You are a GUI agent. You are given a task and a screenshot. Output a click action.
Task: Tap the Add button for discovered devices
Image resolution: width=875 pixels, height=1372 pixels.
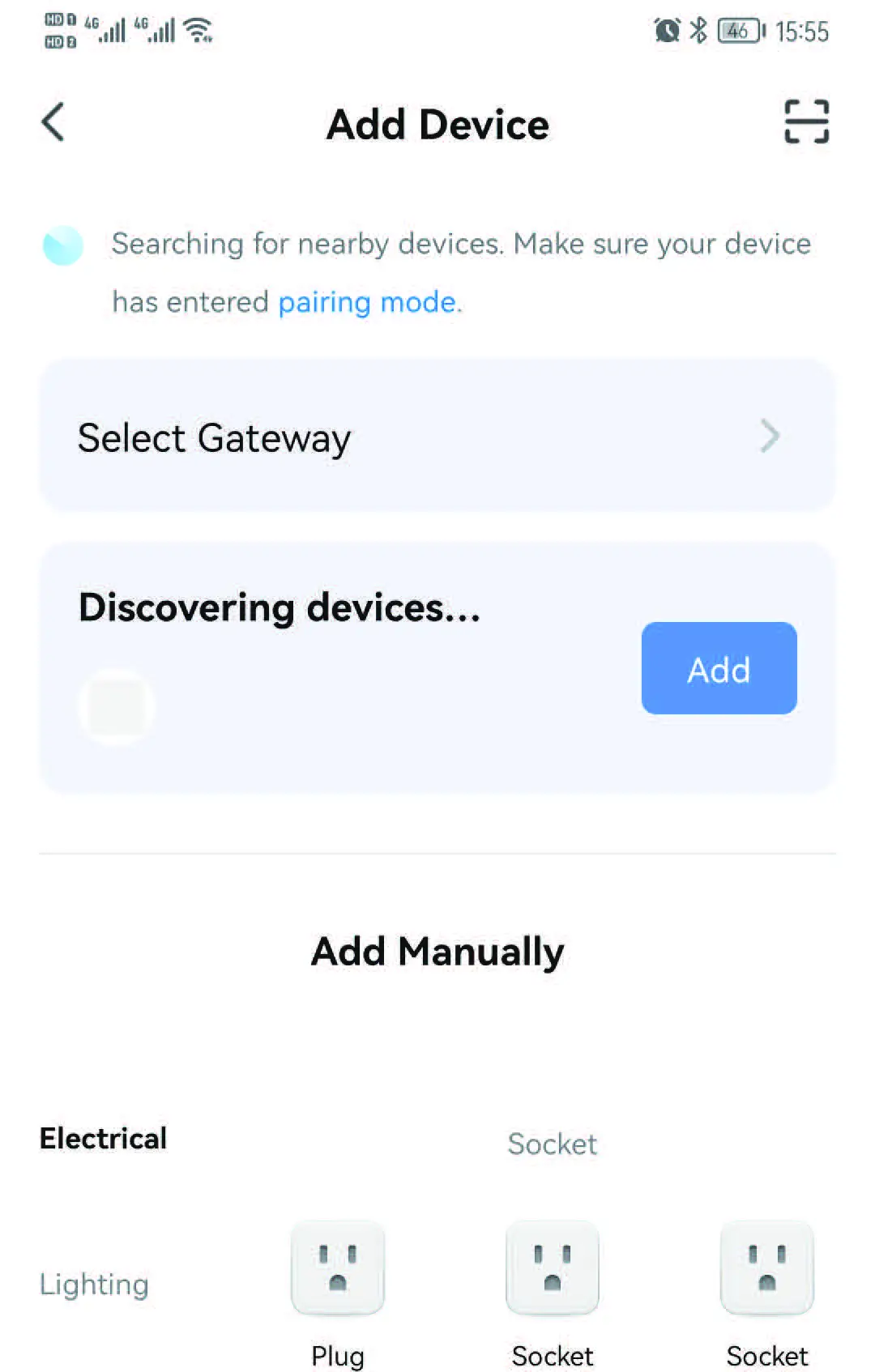click(719, 669)
